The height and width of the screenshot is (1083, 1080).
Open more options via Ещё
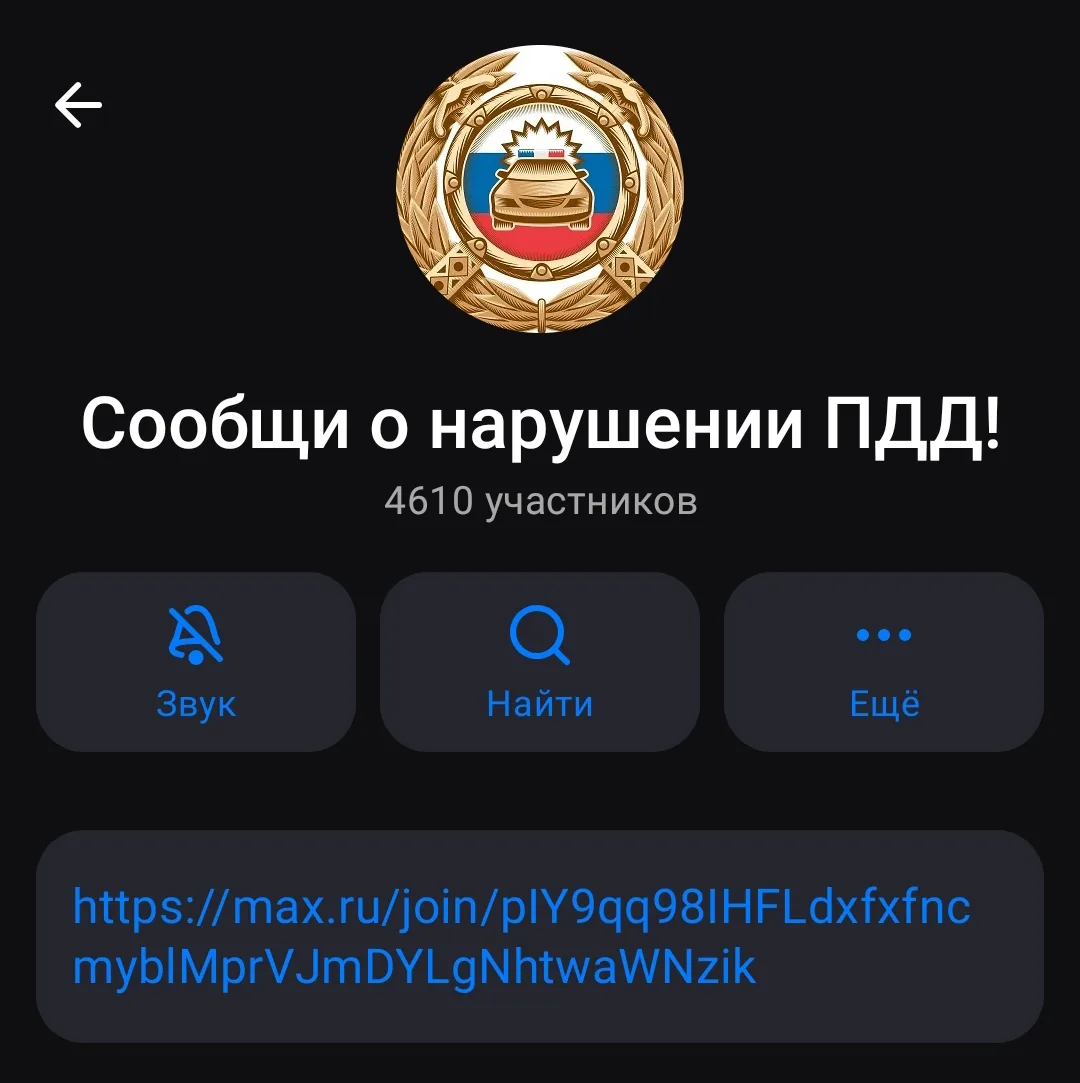coord(884,662)
